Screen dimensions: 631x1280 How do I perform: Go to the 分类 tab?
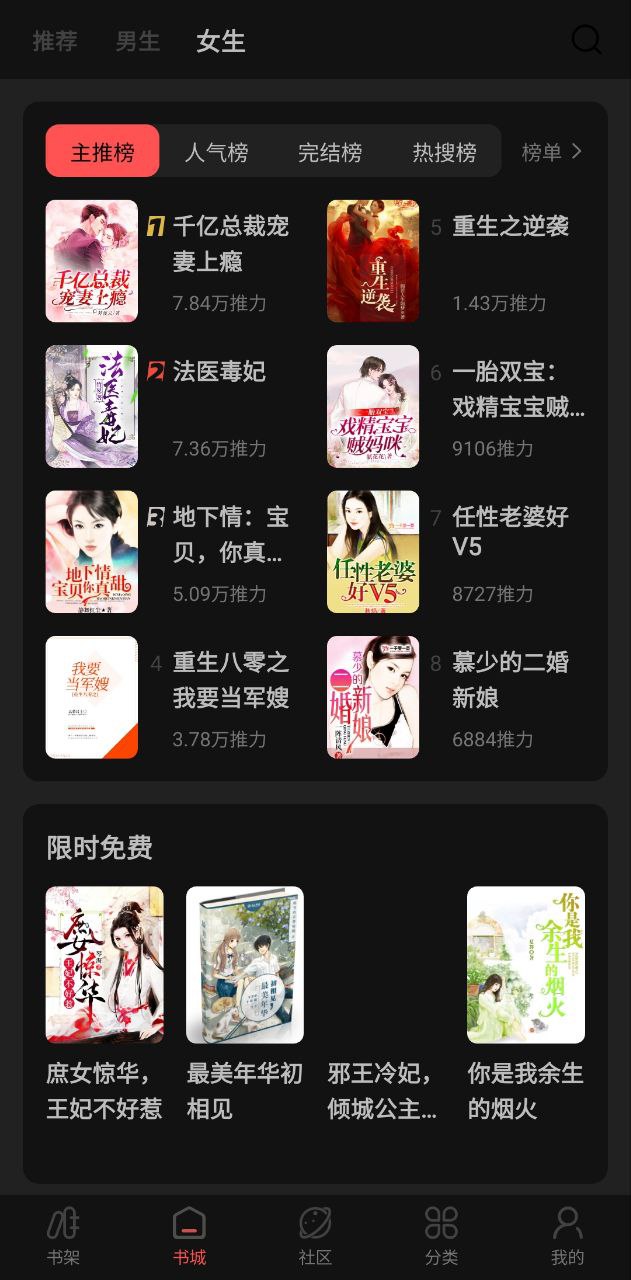(x=441, y=1235)
